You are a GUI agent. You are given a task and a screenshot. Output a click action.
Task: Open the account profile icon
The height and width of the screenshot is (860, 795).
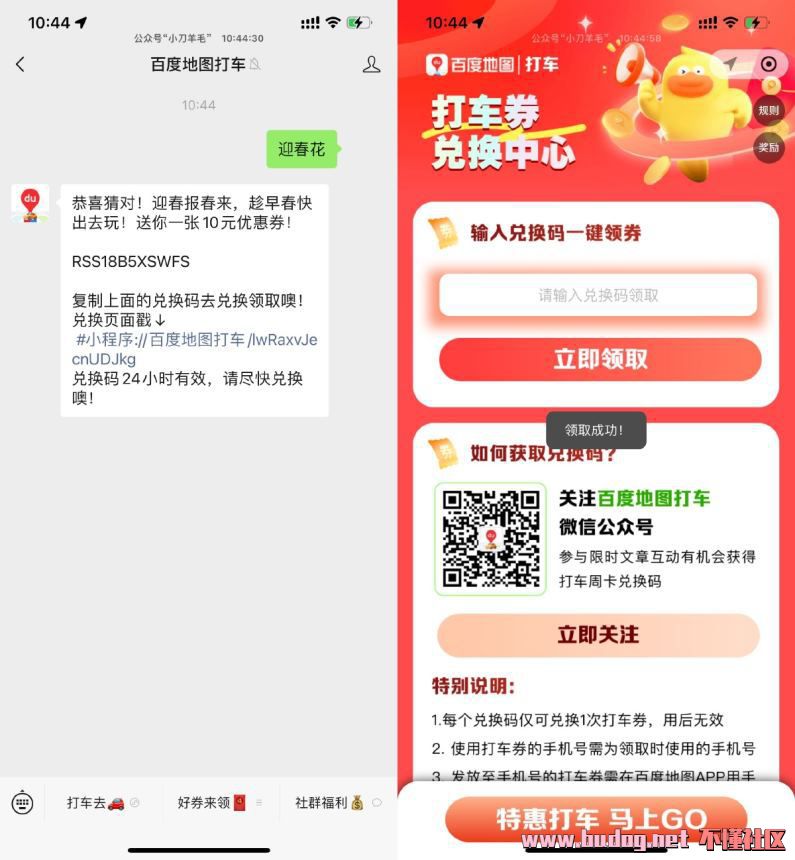pyautogui.click(x=371, y=64)
